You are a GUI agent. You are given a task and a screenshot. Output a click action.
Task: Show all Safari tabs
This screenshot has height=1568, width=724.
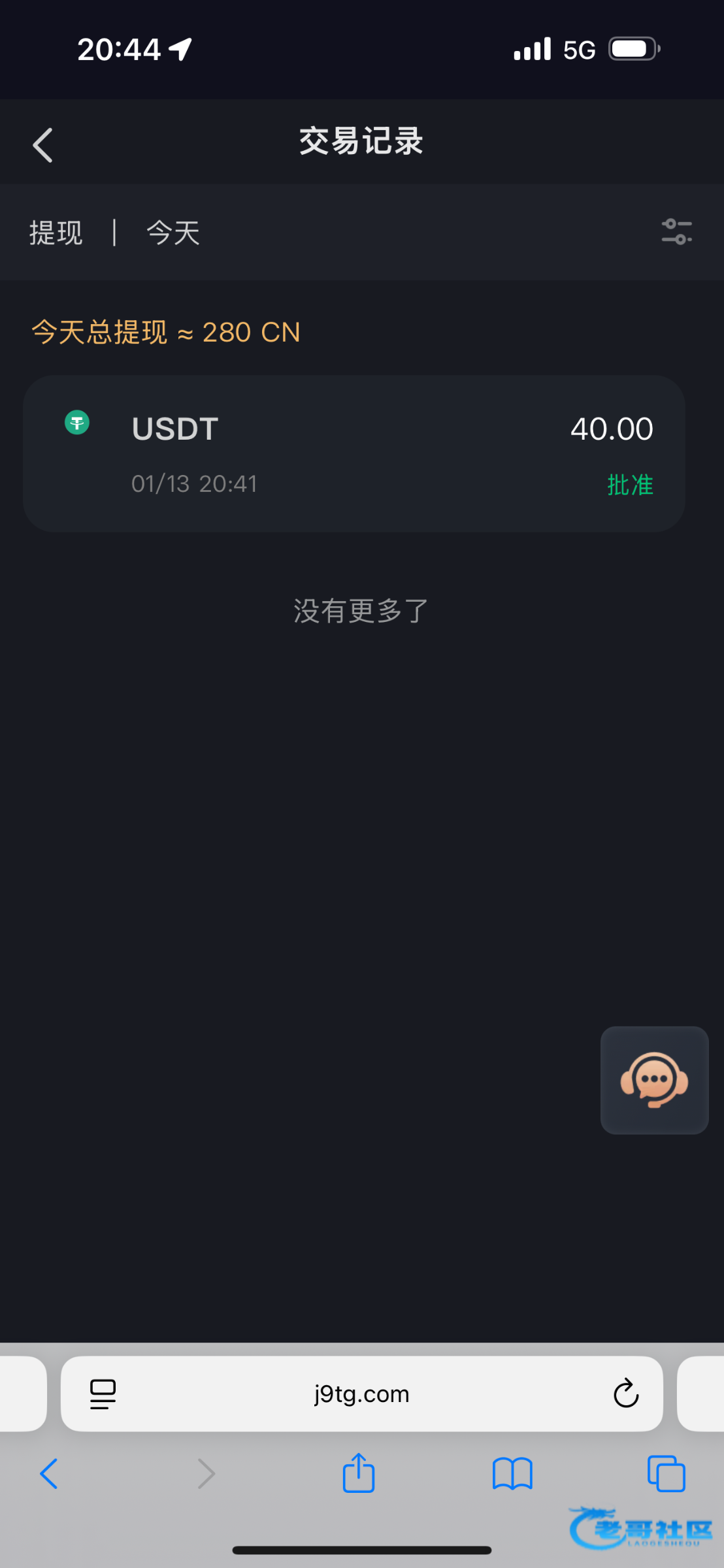click(x=666, y=1474)
